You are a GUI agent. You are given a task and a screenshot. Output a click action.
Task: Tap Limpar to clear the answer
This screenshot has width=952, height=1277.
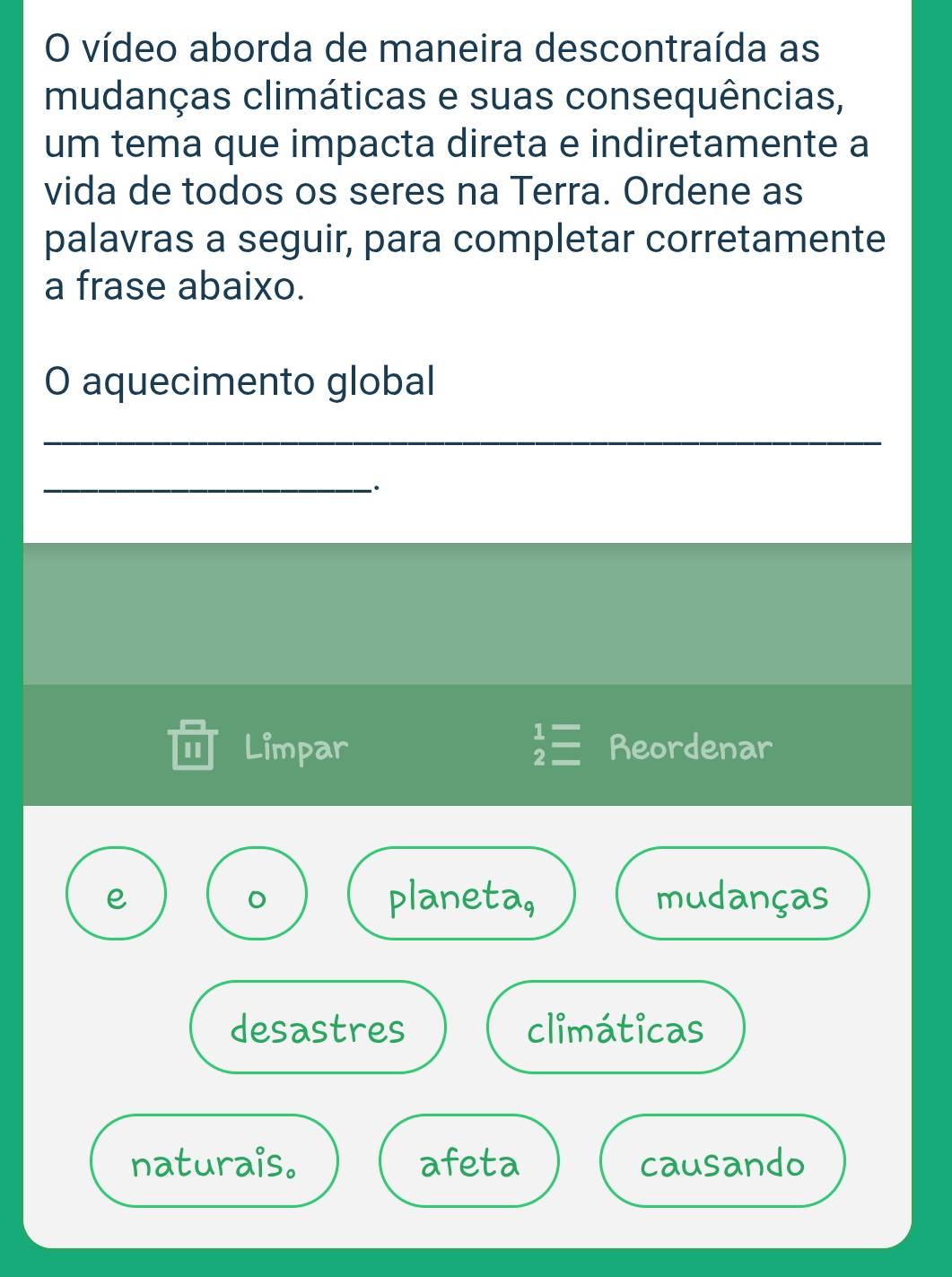coord(258,746)
